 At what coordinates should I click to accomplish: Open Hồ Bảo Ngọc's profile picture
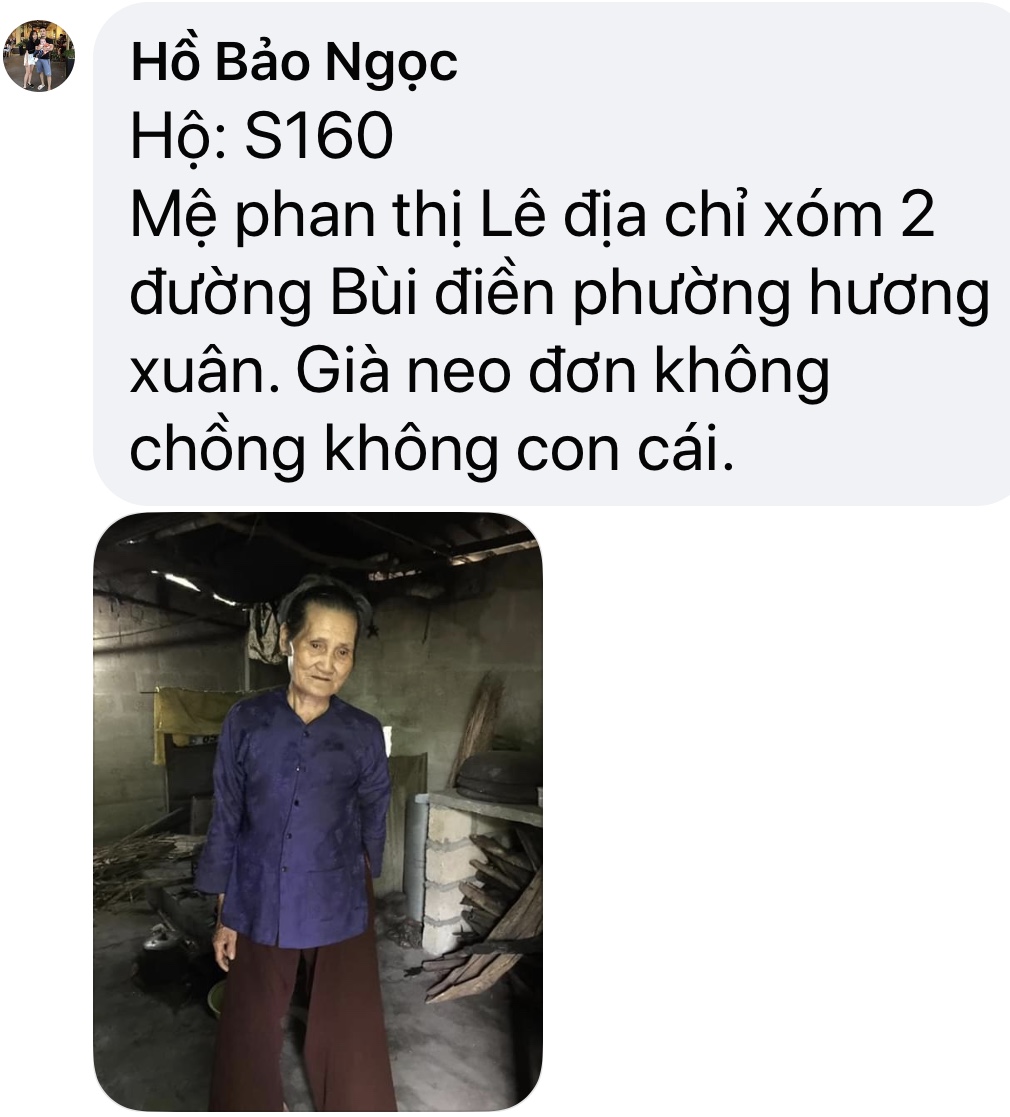(39, 56)
